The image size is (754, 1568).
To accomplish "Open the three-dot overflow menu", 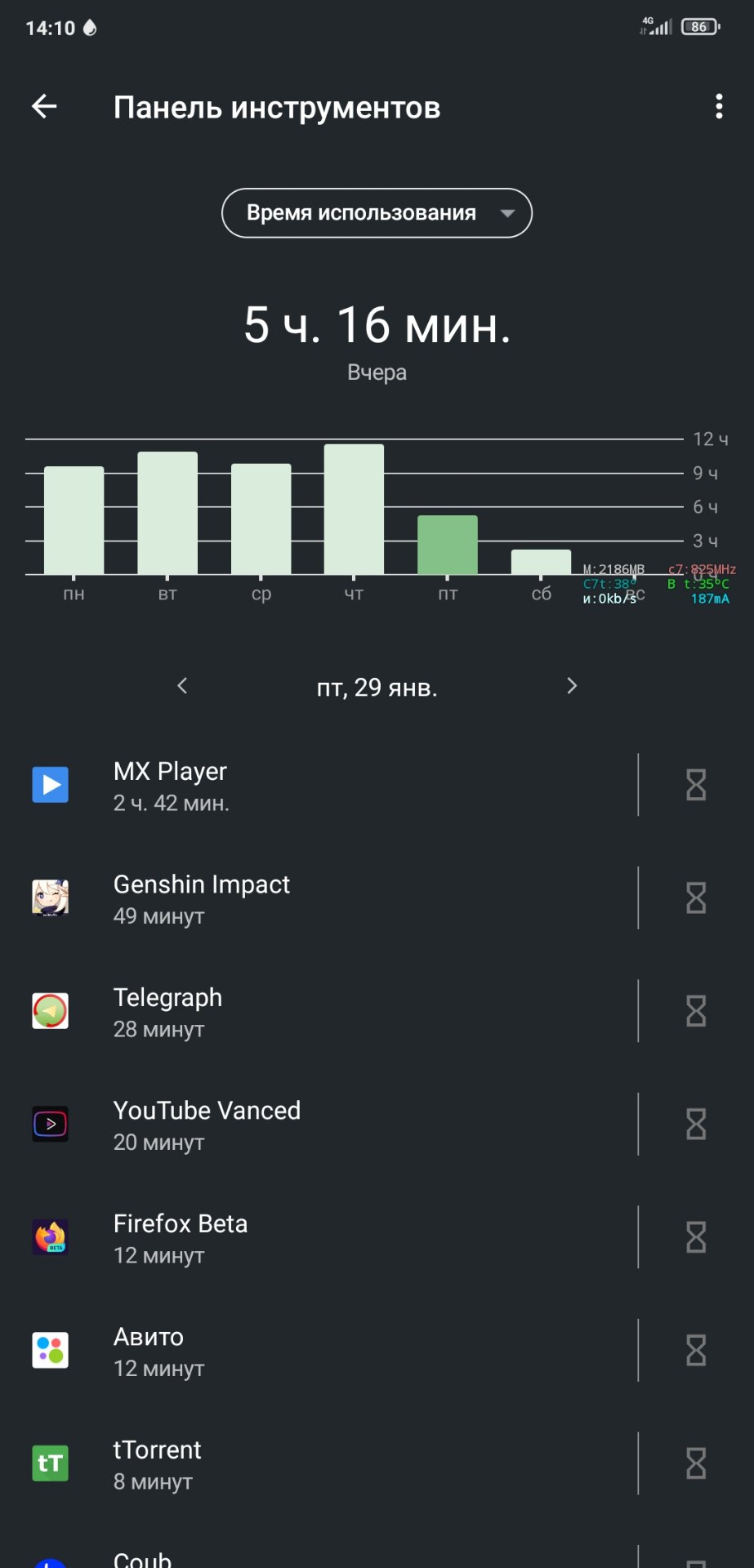I will (719, 106).
